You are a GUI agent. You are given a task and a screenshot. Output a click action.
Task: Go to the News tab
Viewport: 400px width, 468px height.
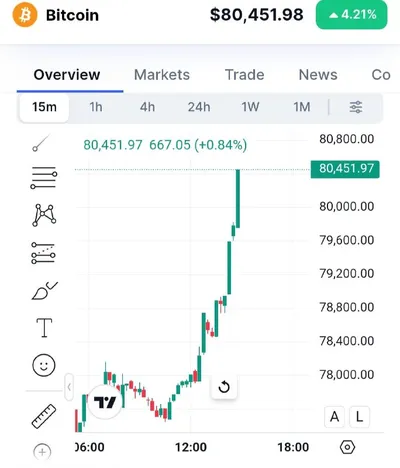pyautogui.click(x=318, y=75)
